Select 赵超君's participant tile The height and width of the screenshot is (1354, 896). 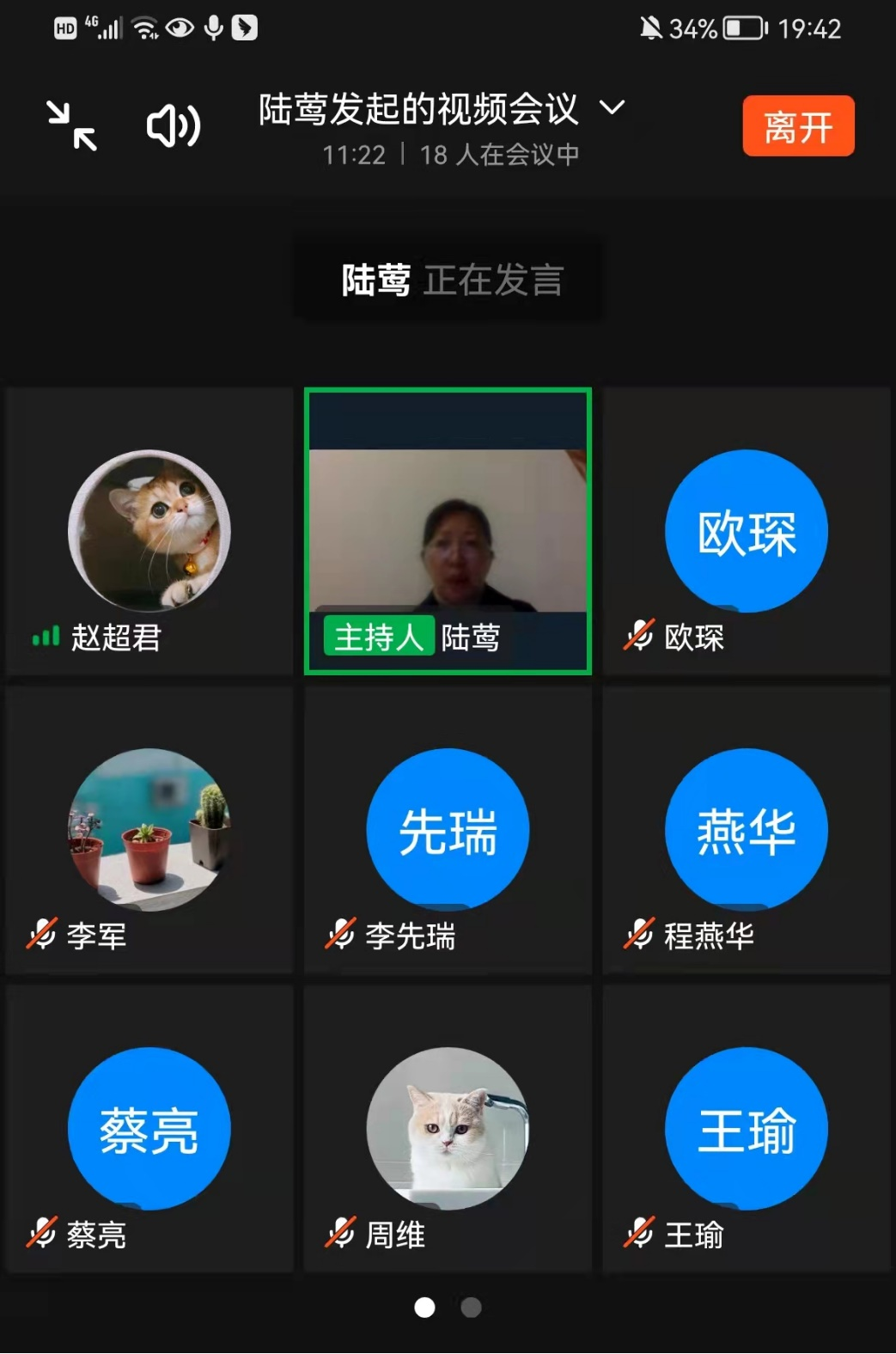(x=149, y=531)
